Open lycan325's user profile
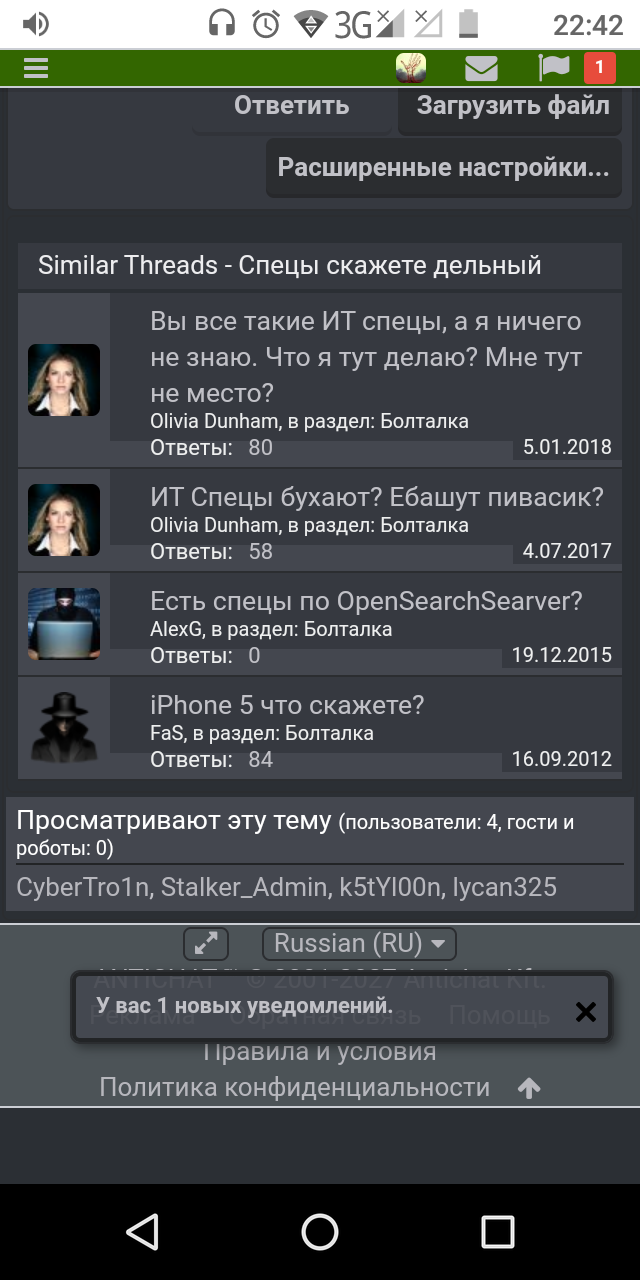 pos(504,887)
